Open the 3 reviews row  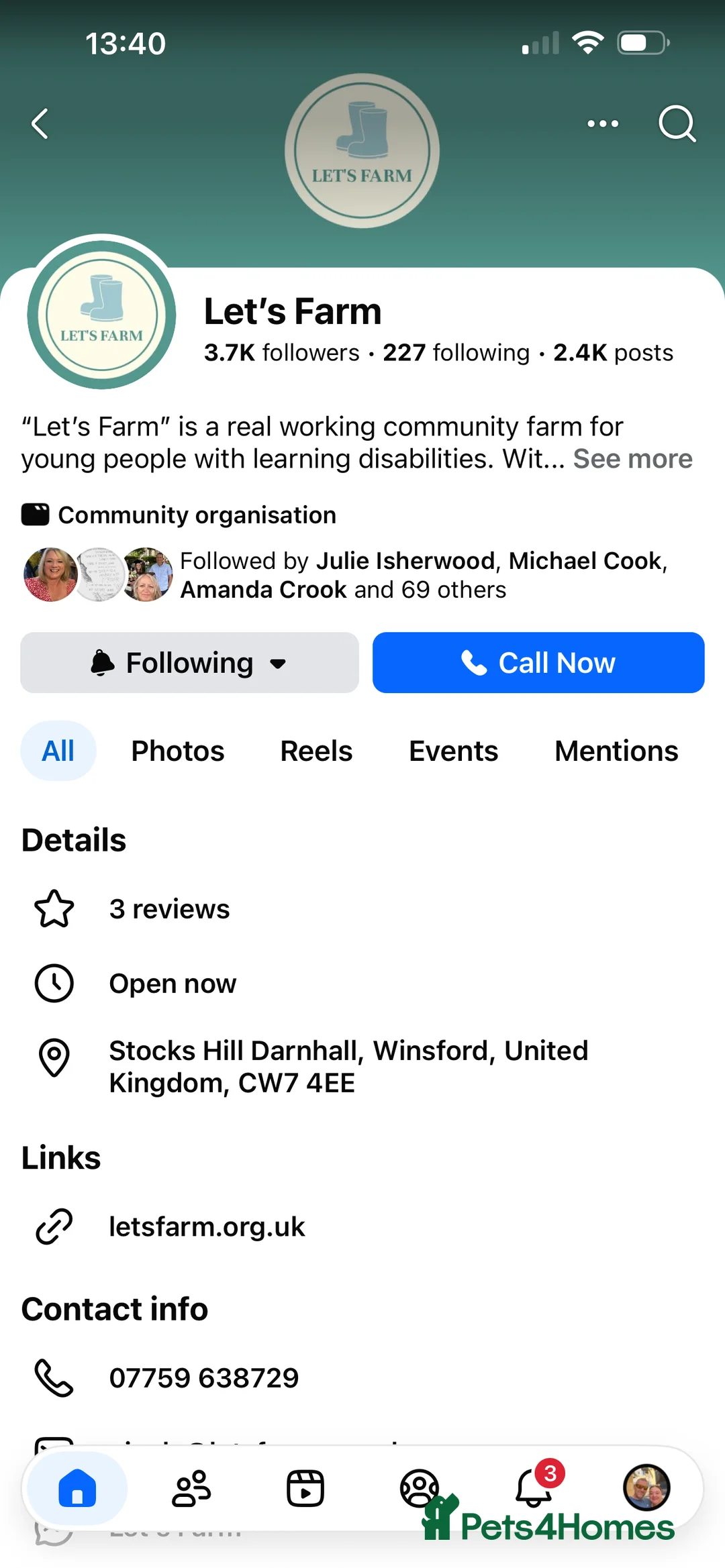pos(169,909)
